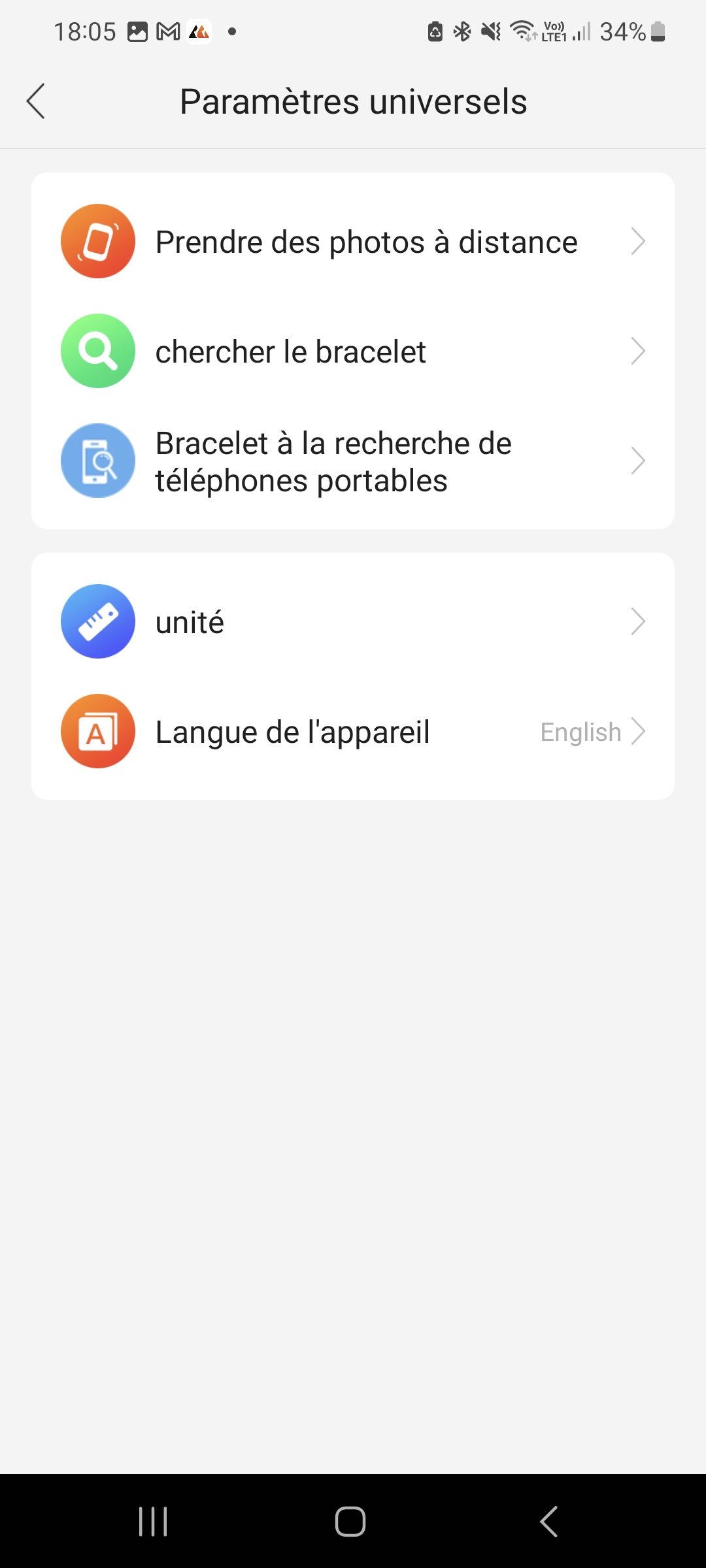Open Bracelet à la recherche de téléphones portables

[x=353, y=461]
